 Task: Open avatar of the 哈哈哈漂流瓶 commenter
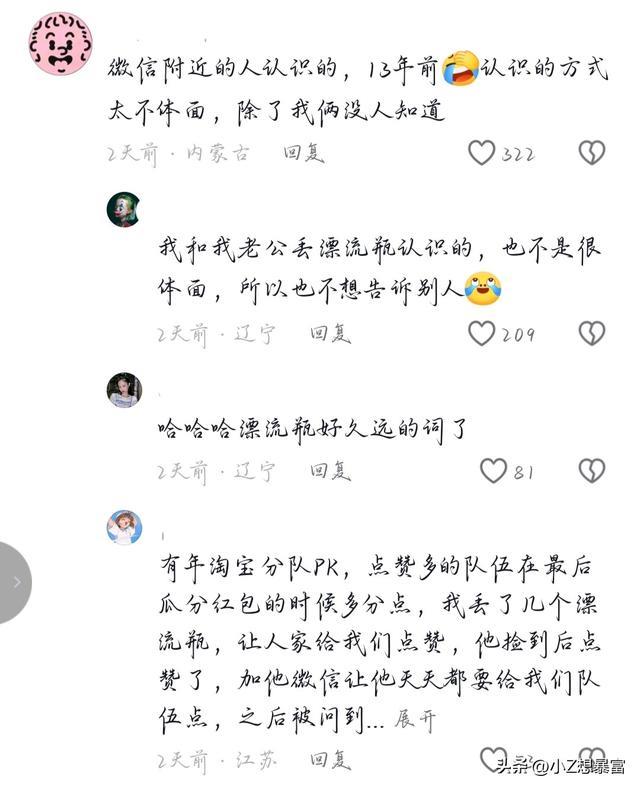click(x=124, y=390)
